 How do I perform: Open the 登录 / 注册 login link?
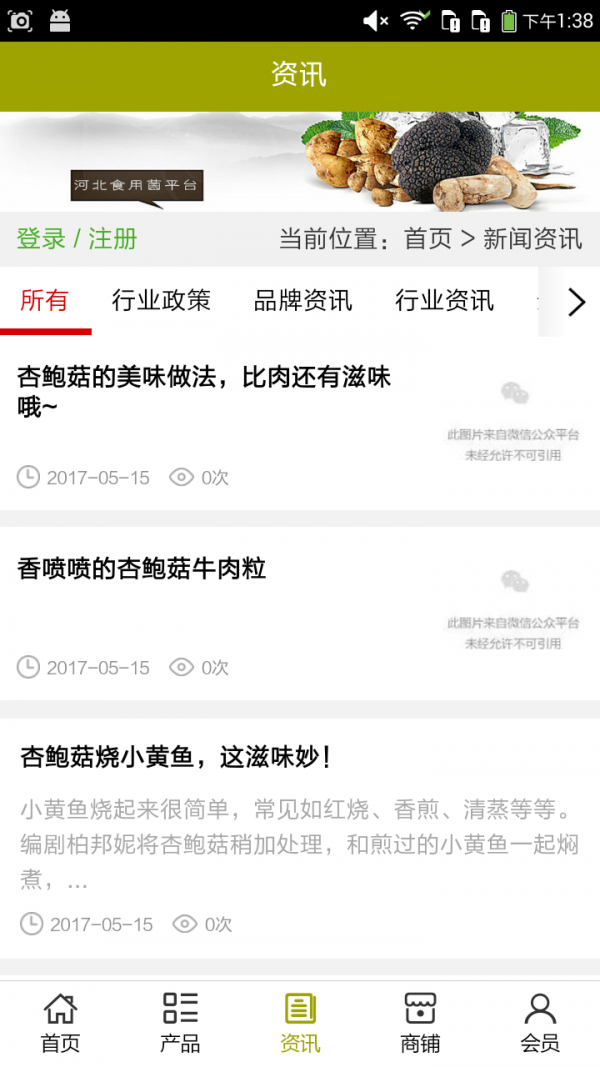77,239
